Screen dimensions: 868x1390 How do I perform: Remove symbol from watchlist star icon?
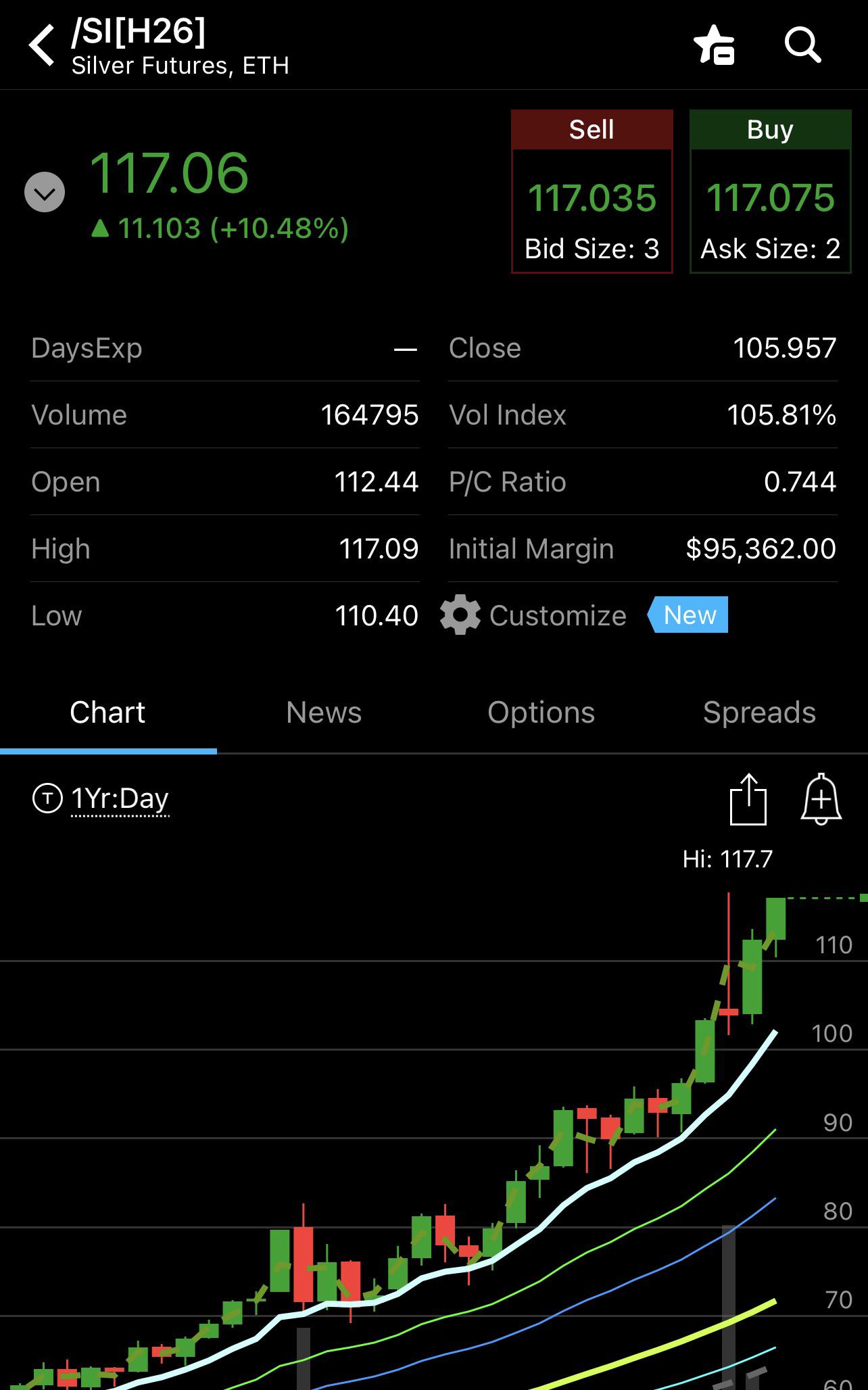pyautogui.click(x=715, y=46)
